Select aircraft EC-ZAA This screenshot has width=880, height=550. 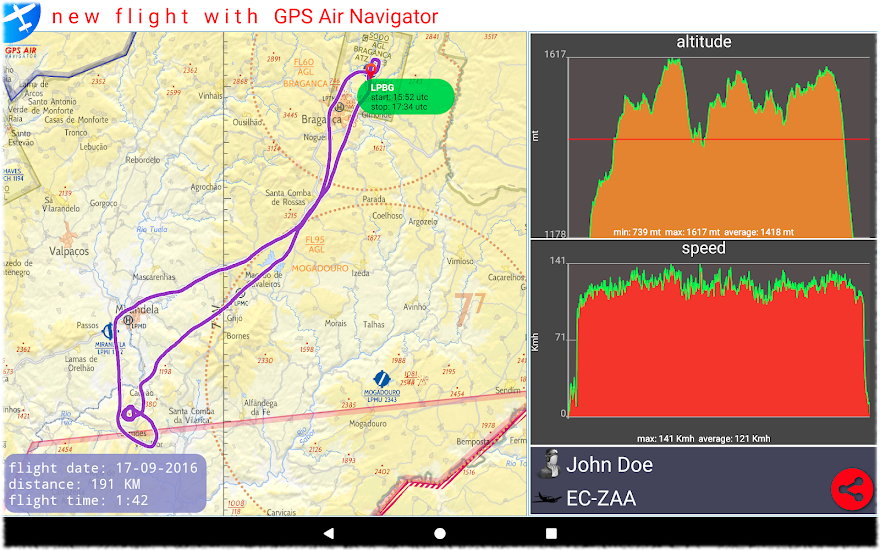click(x=601, y=498)
